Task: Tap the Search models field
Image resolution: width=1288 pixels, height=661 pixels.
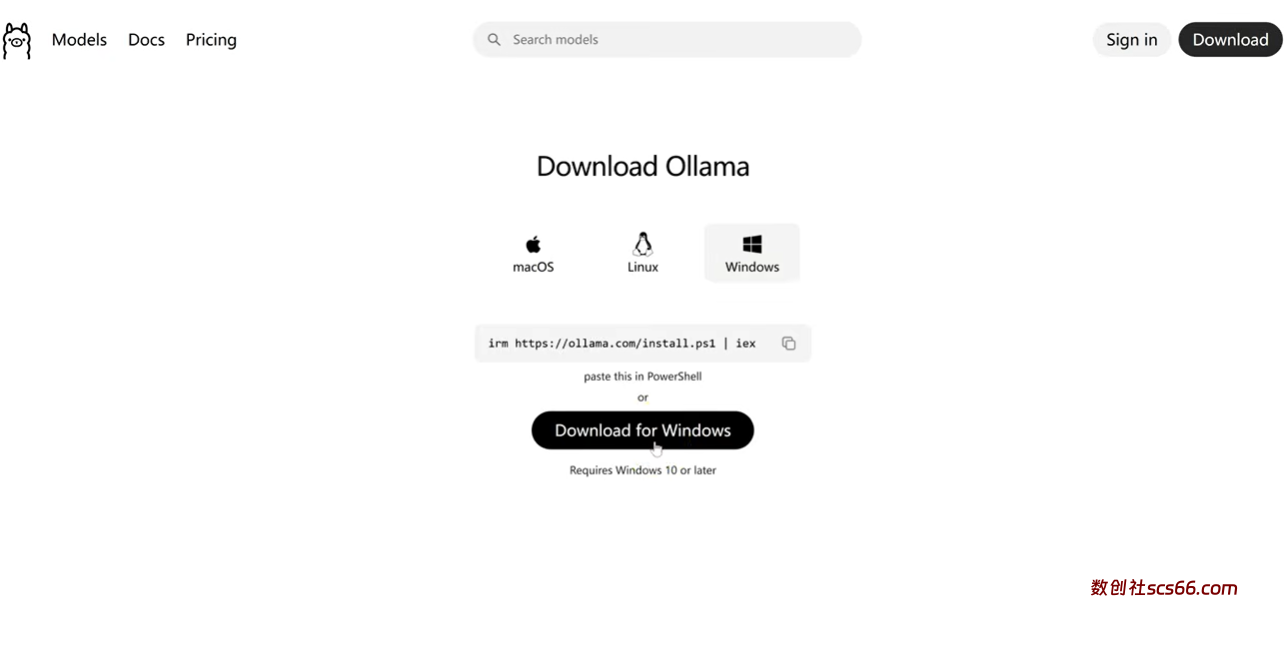Action: (667, 40)
